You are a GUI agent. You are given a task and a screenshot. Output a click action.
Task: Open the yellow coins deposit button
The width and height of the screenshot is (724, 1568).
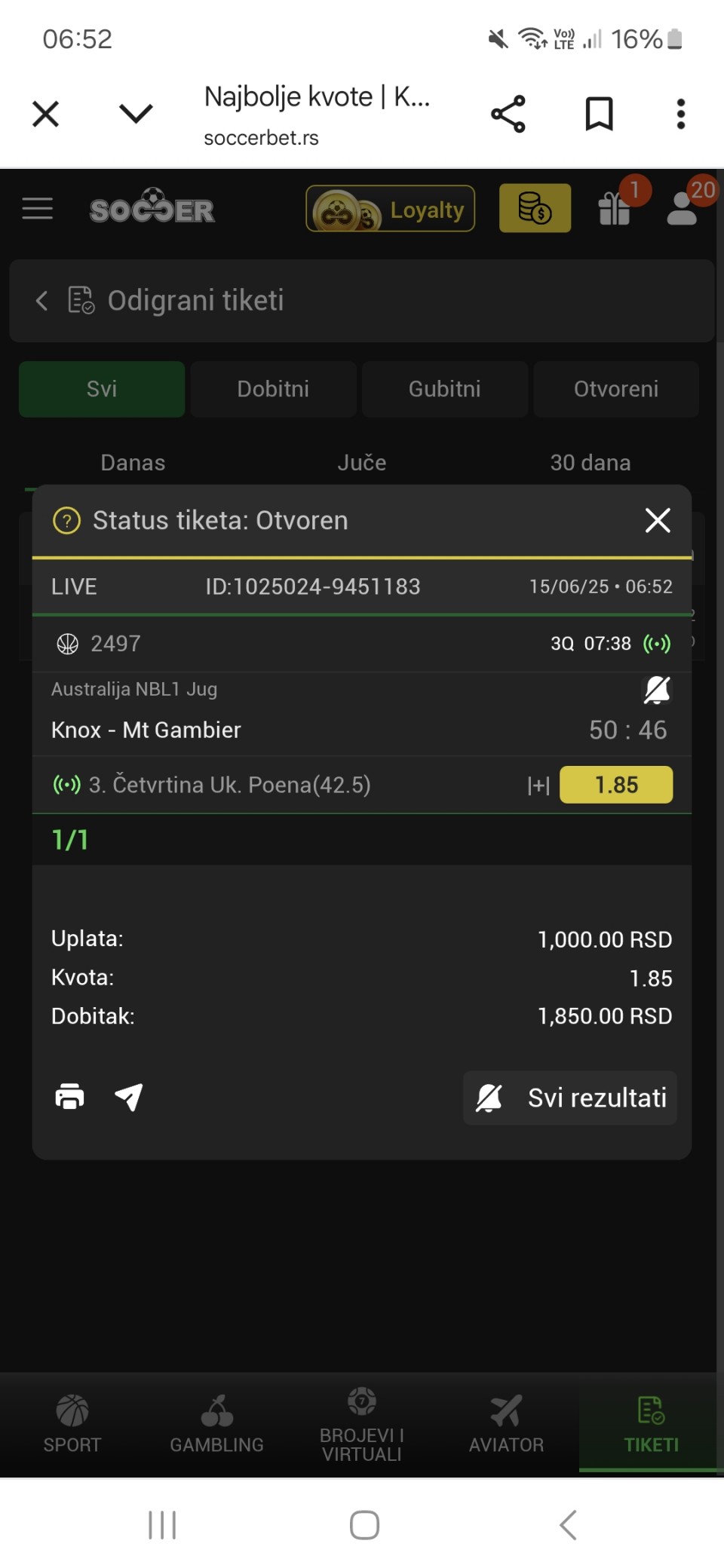point(535,208)
